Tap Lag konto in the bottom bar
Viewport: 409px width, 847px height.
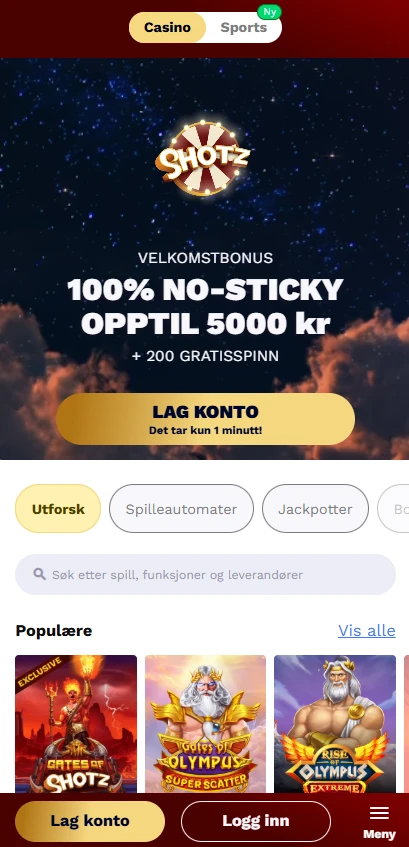(x=90, y=821)
